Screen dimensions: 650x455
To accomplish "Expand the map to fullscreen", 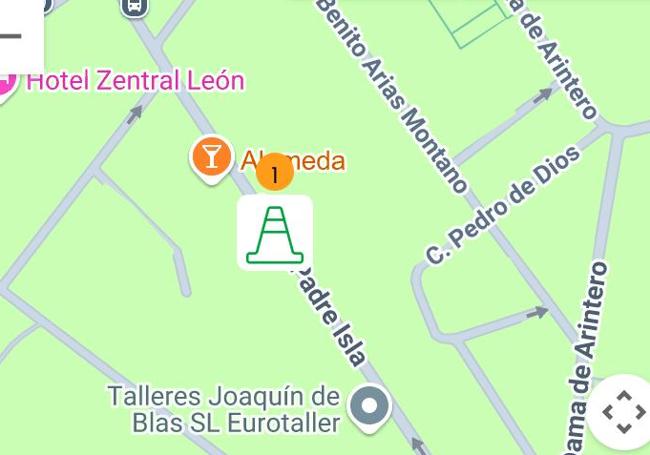I will point(623,411).
